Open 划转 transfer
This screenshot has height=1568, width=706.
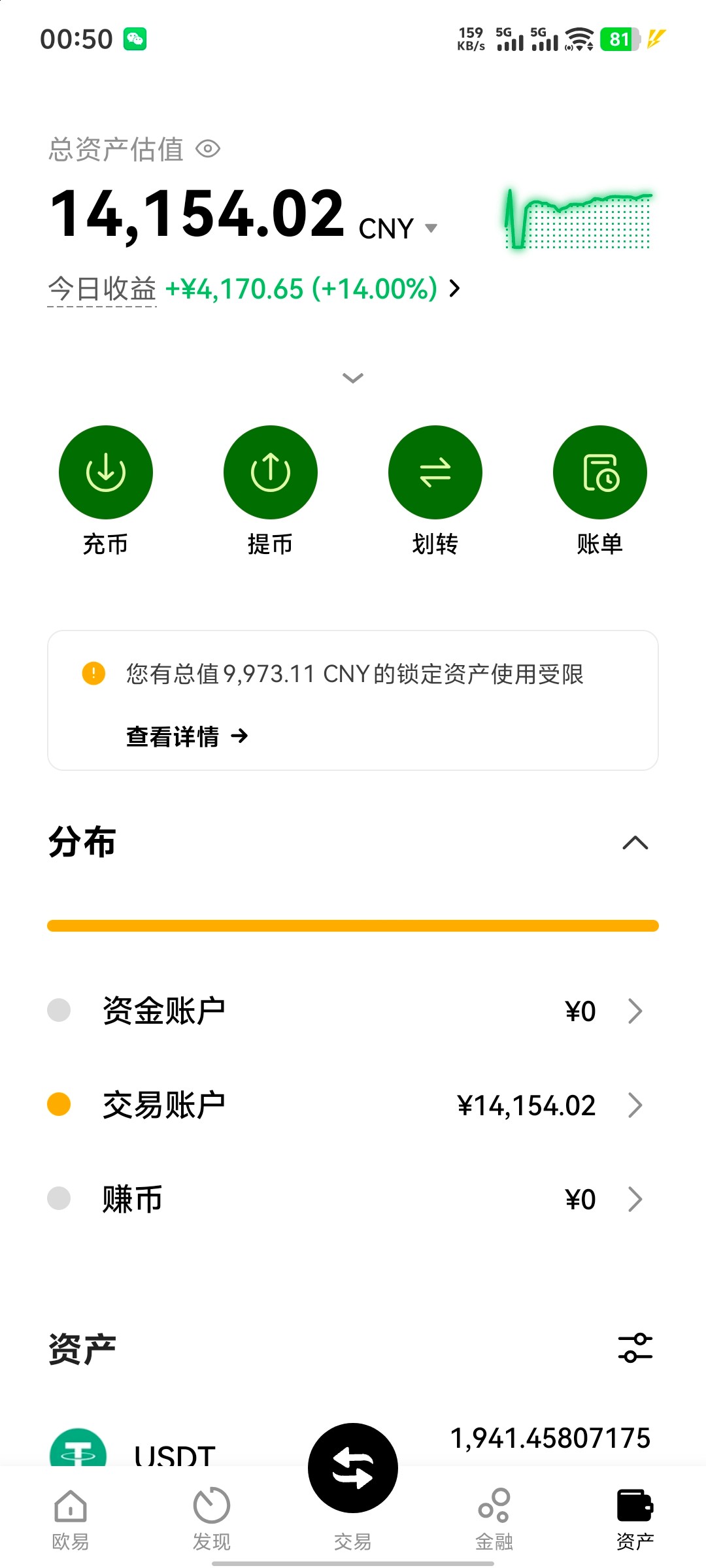click(x=435, y=472)
